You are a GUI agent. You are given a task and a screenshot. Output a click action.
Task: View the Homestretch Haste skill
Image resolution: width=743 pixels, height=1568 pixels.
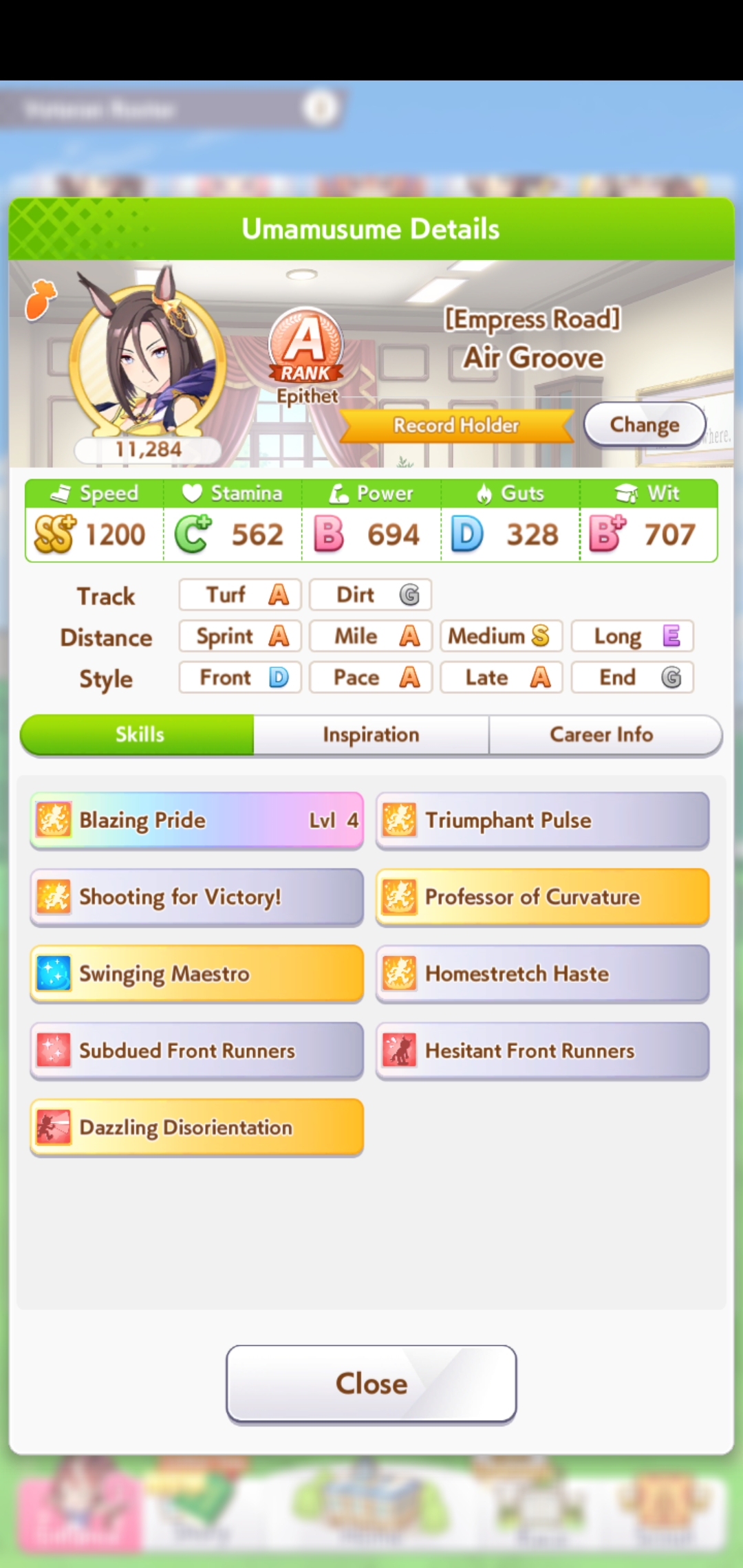point(543,974)
